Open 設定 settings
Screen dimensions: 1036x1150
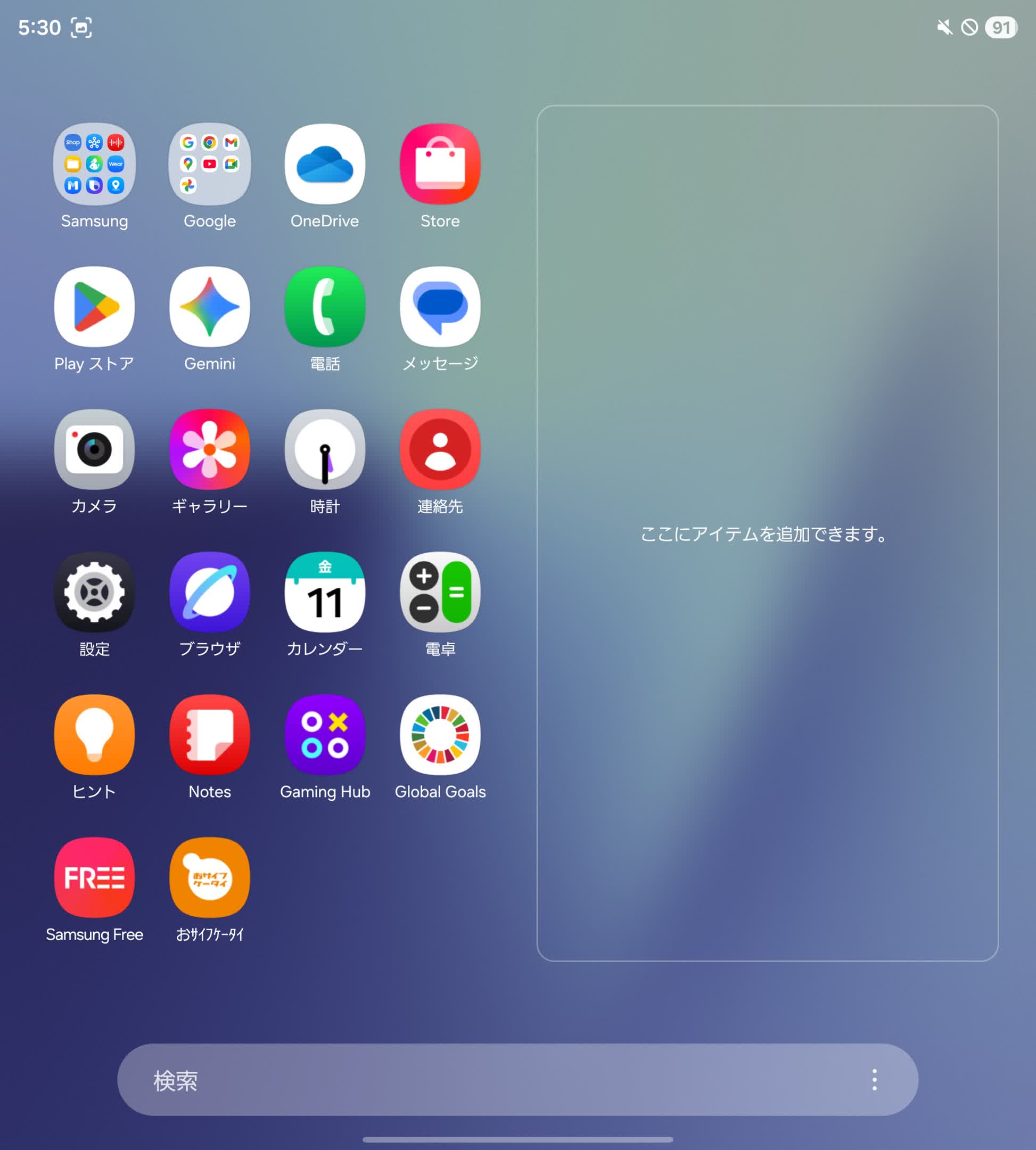point(94,592)
